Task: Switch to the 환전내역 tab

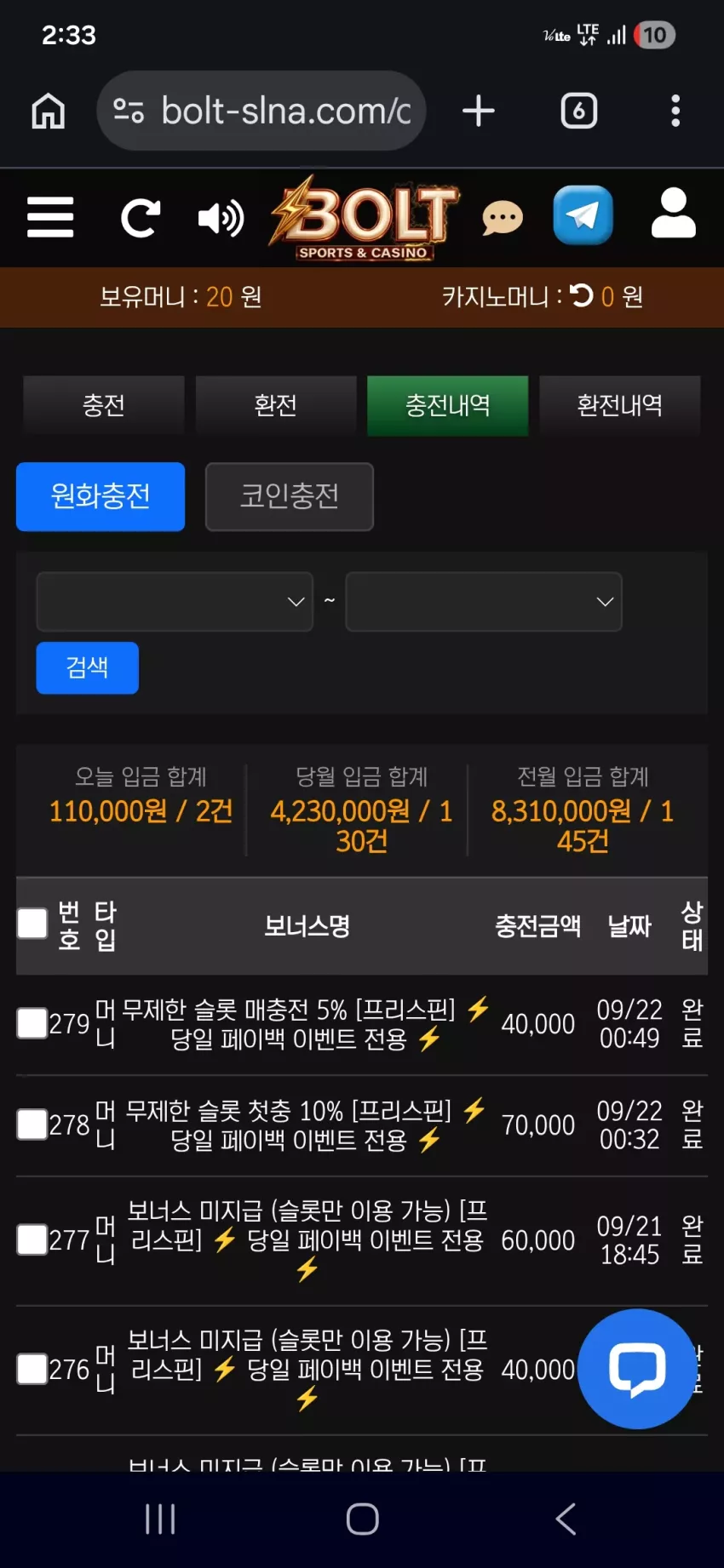Action: [620, 405]
